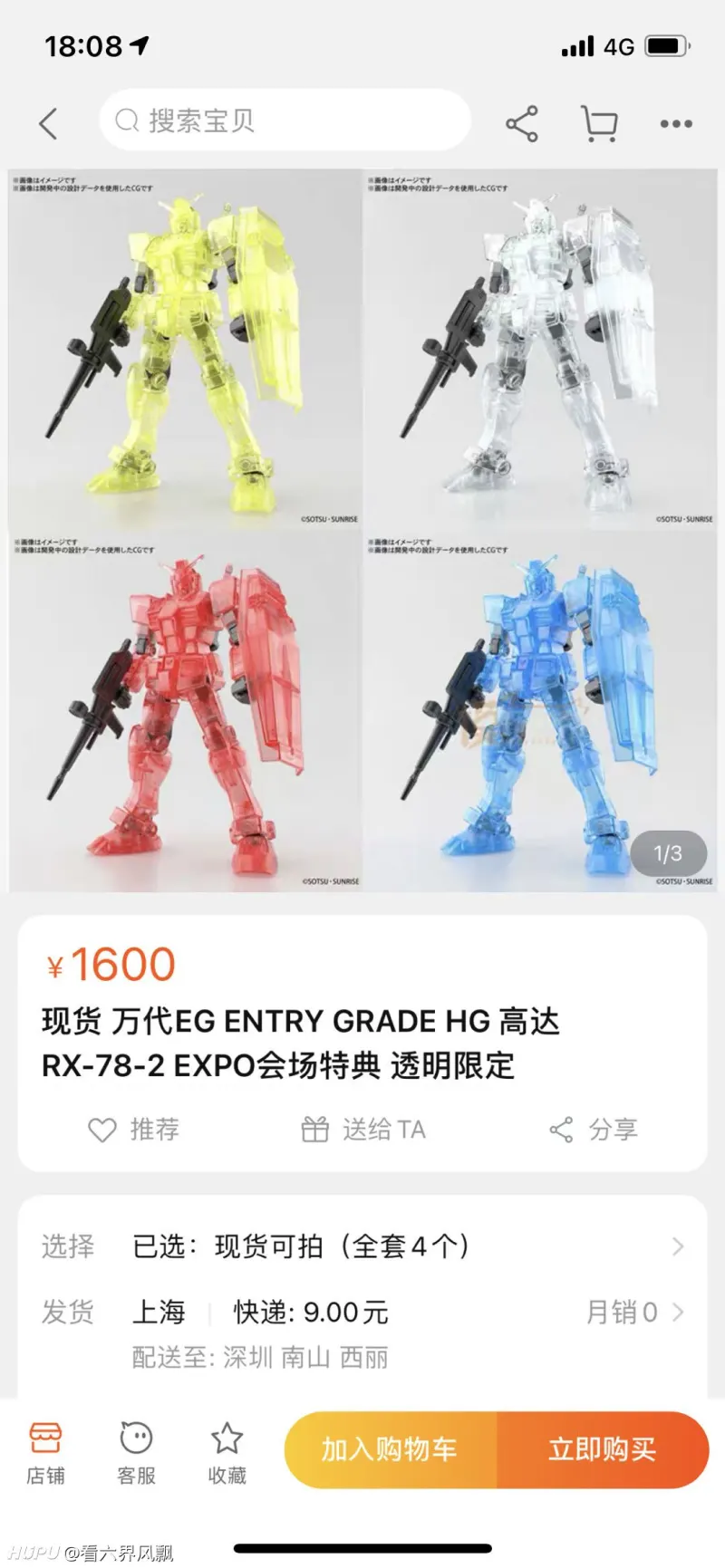Open the three-dot overflow menu
Screen dimensions: 725x1568
coord(676,123)
